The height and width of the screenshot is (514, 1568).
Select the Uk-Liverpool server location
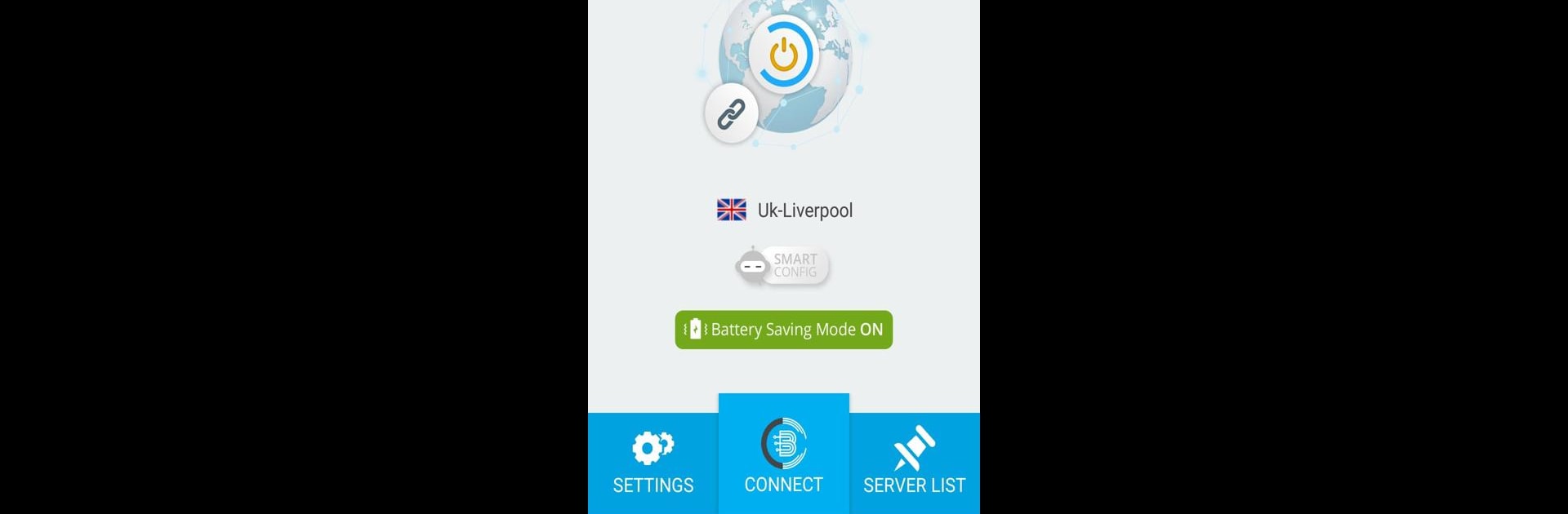785,210
